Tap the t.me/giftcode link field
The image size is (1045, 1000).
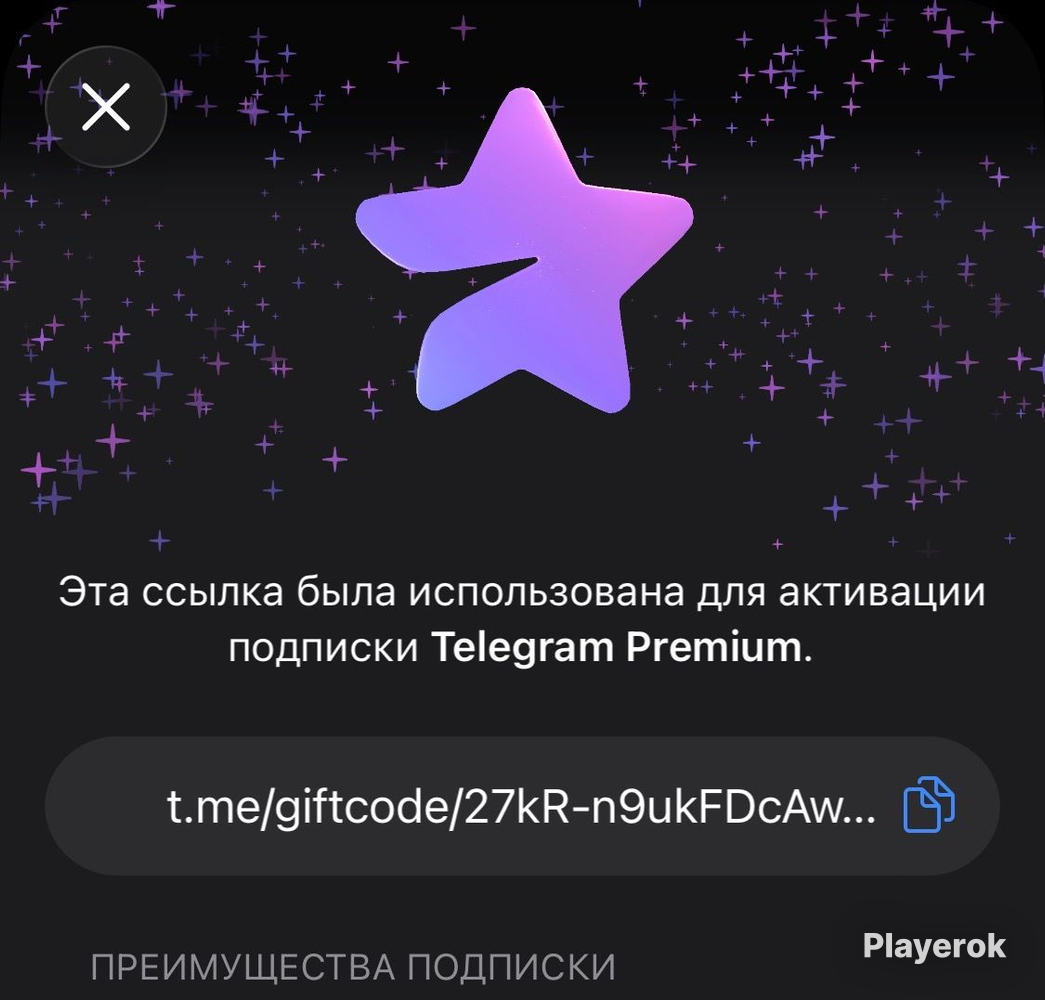[x=522, y=806]
